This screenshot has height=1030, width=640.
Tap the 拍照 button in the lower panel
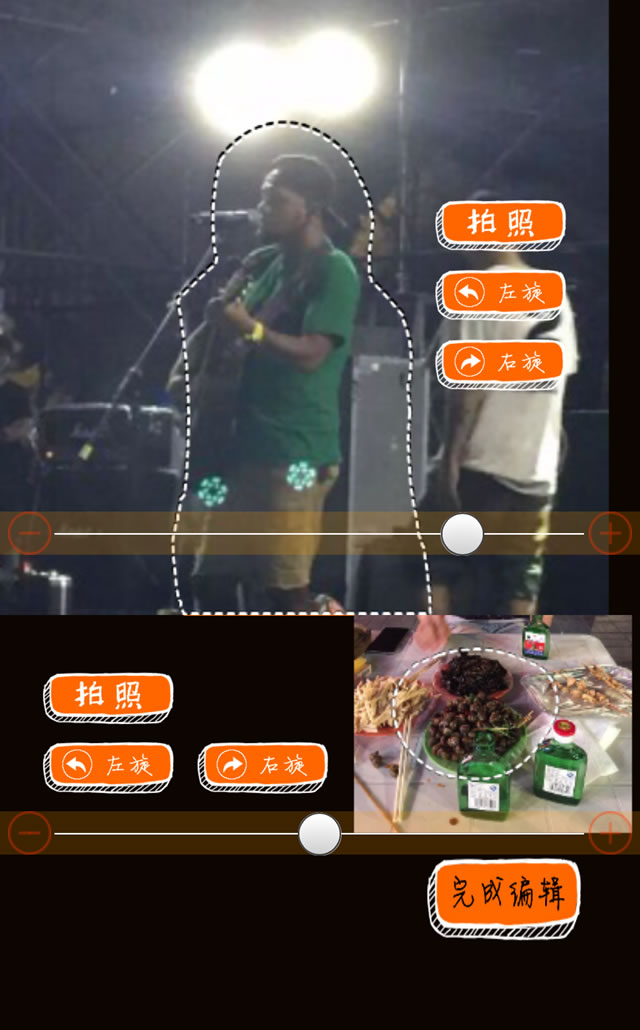tap(108, 696)
